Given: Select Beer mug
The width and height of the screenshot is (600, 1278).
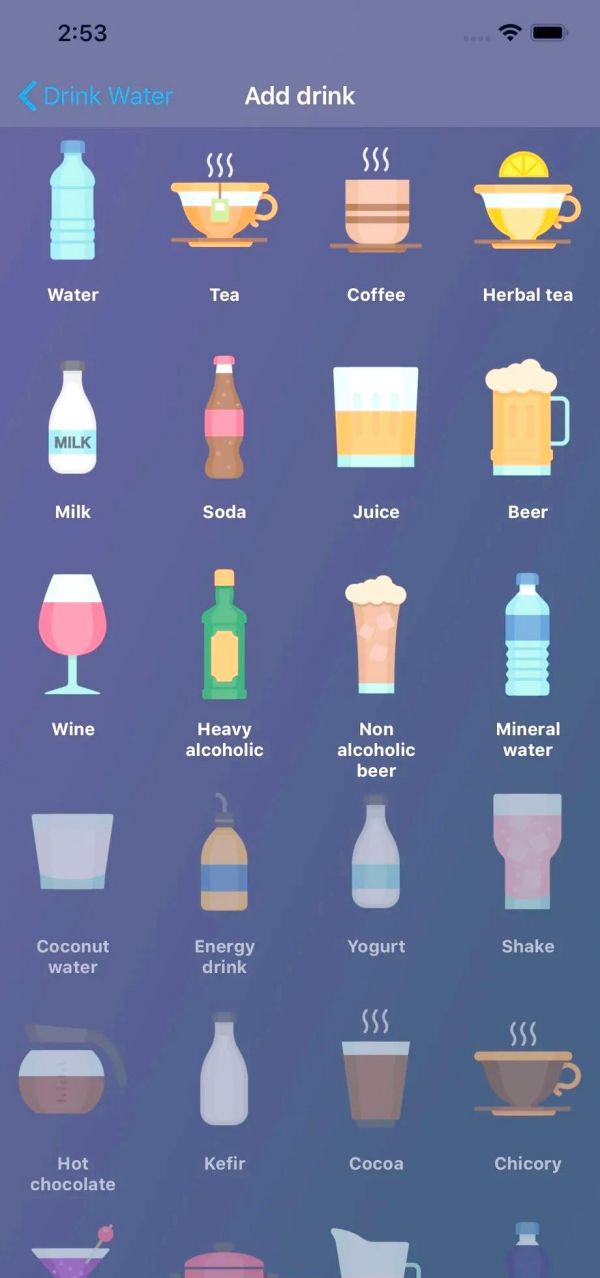Looking at the screenshot, I should click(x=527, y=418).
